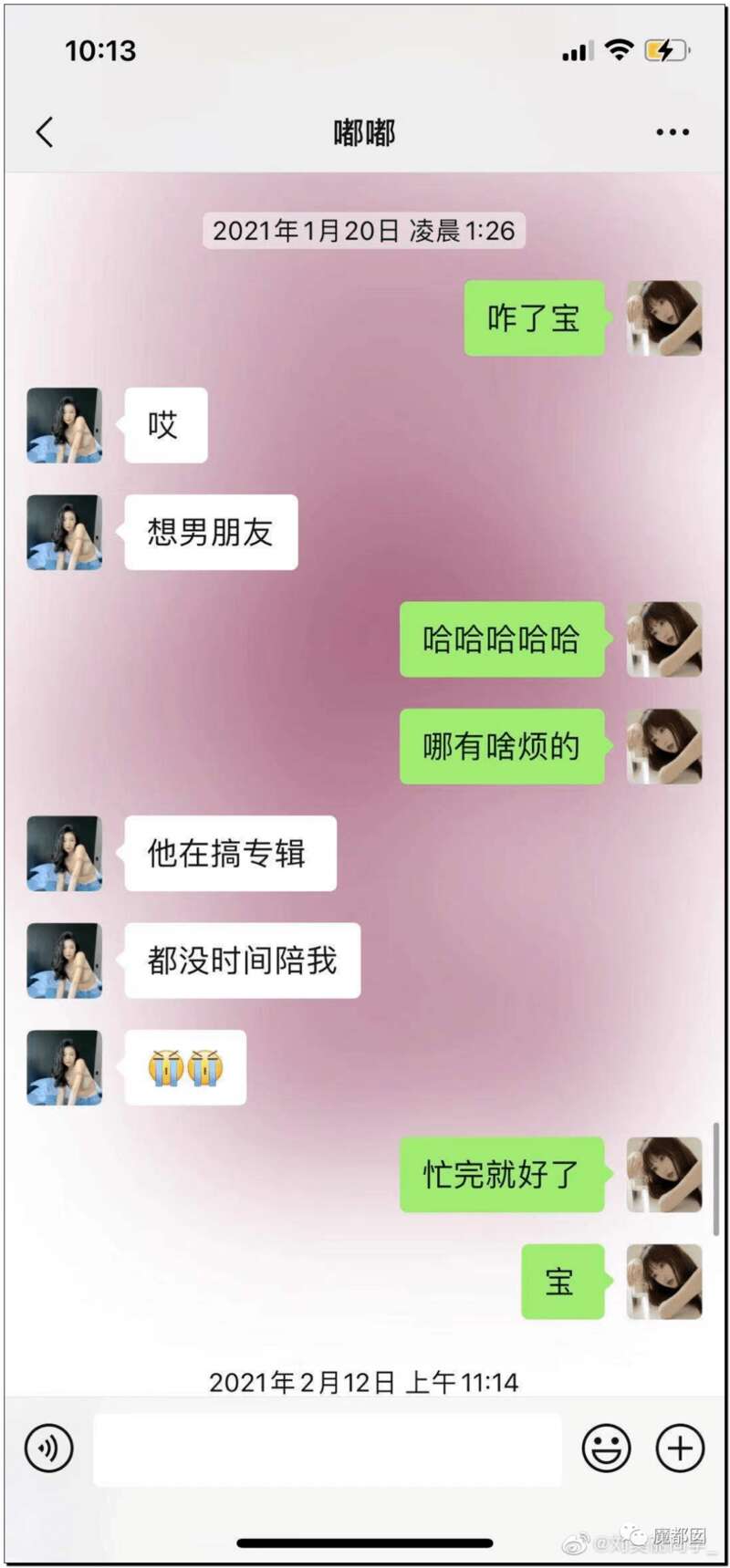Focus the message text field
This screenshot has width=730, height=1568.
click(327, 1449)
